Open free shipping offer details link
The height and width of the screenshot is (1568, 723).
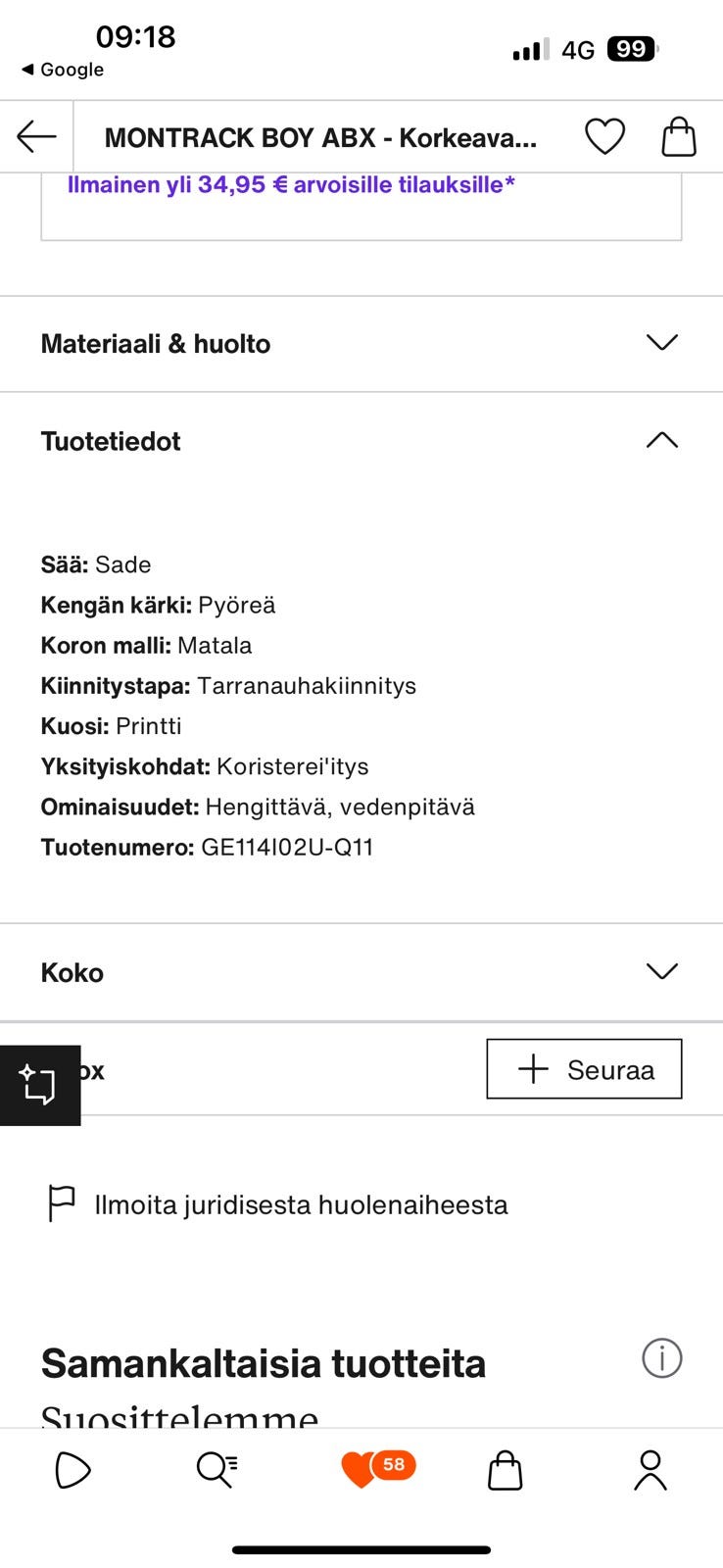(x=291, y=184)
